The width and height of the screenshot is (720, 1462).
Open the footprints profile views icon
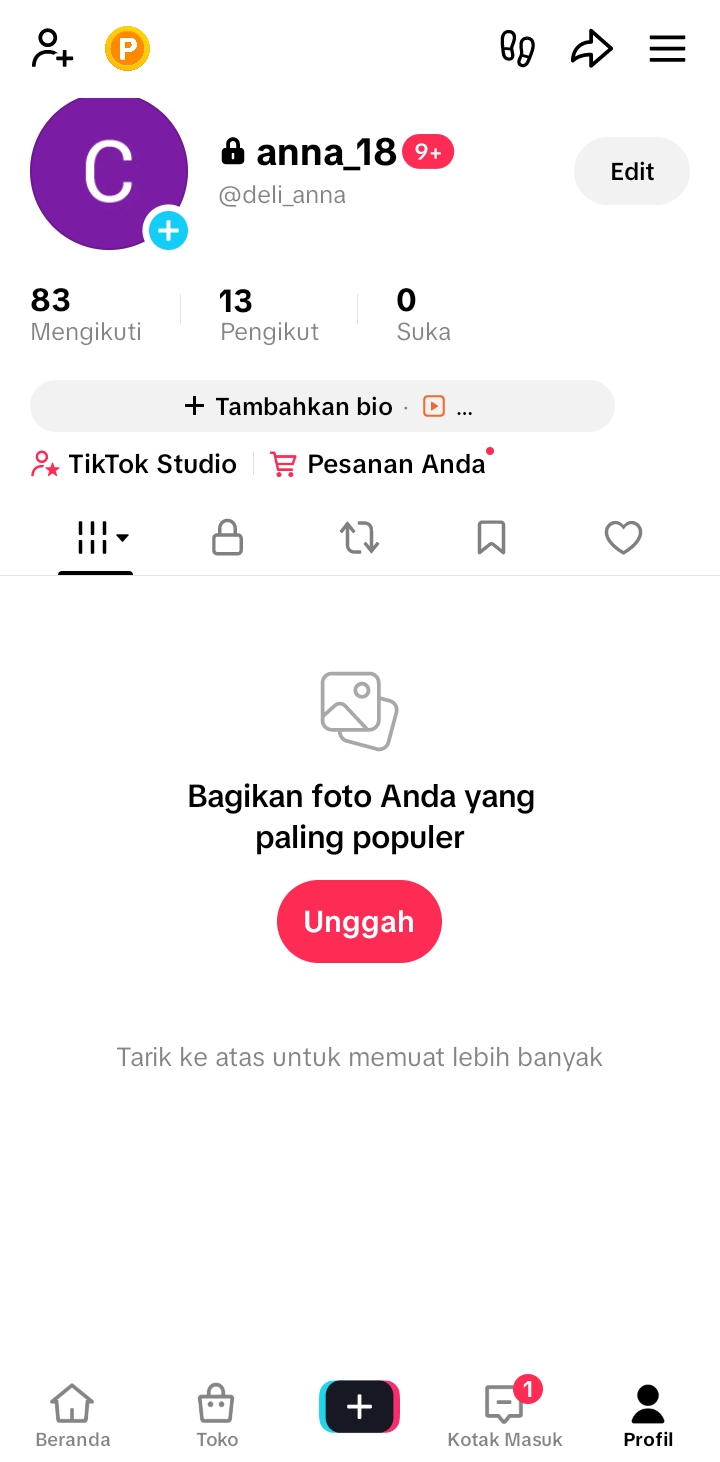517,48
